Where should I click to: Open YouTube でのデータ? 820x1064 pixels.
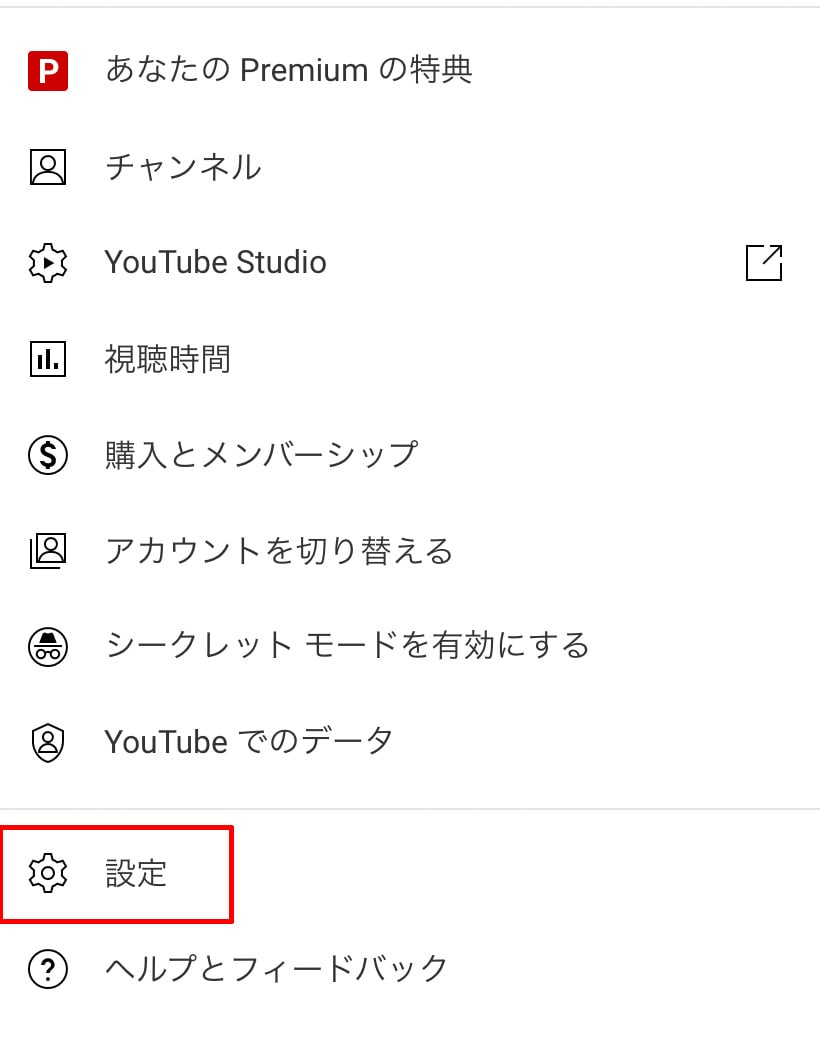click(x=248, y=742)
